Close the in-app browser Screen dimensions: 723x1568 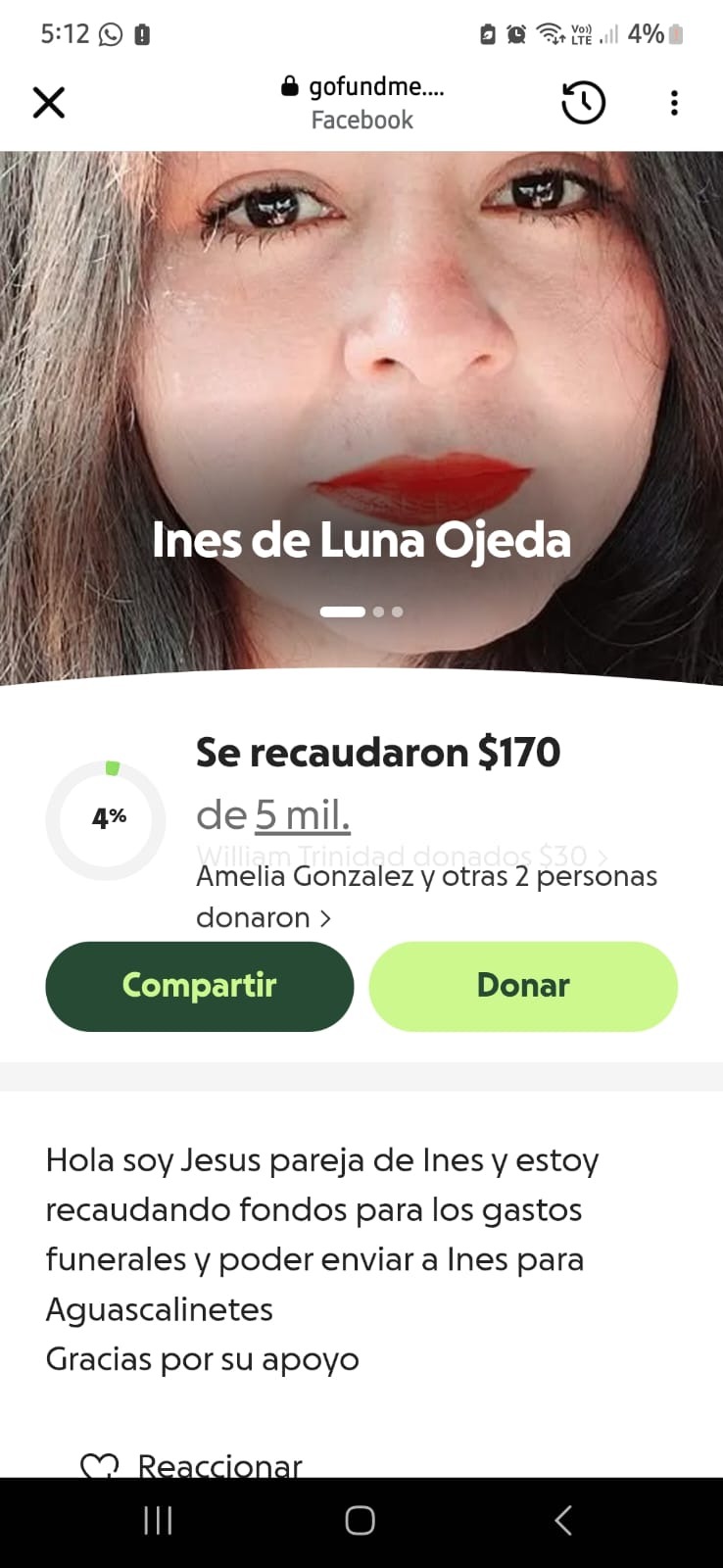(x=49, y=102)
